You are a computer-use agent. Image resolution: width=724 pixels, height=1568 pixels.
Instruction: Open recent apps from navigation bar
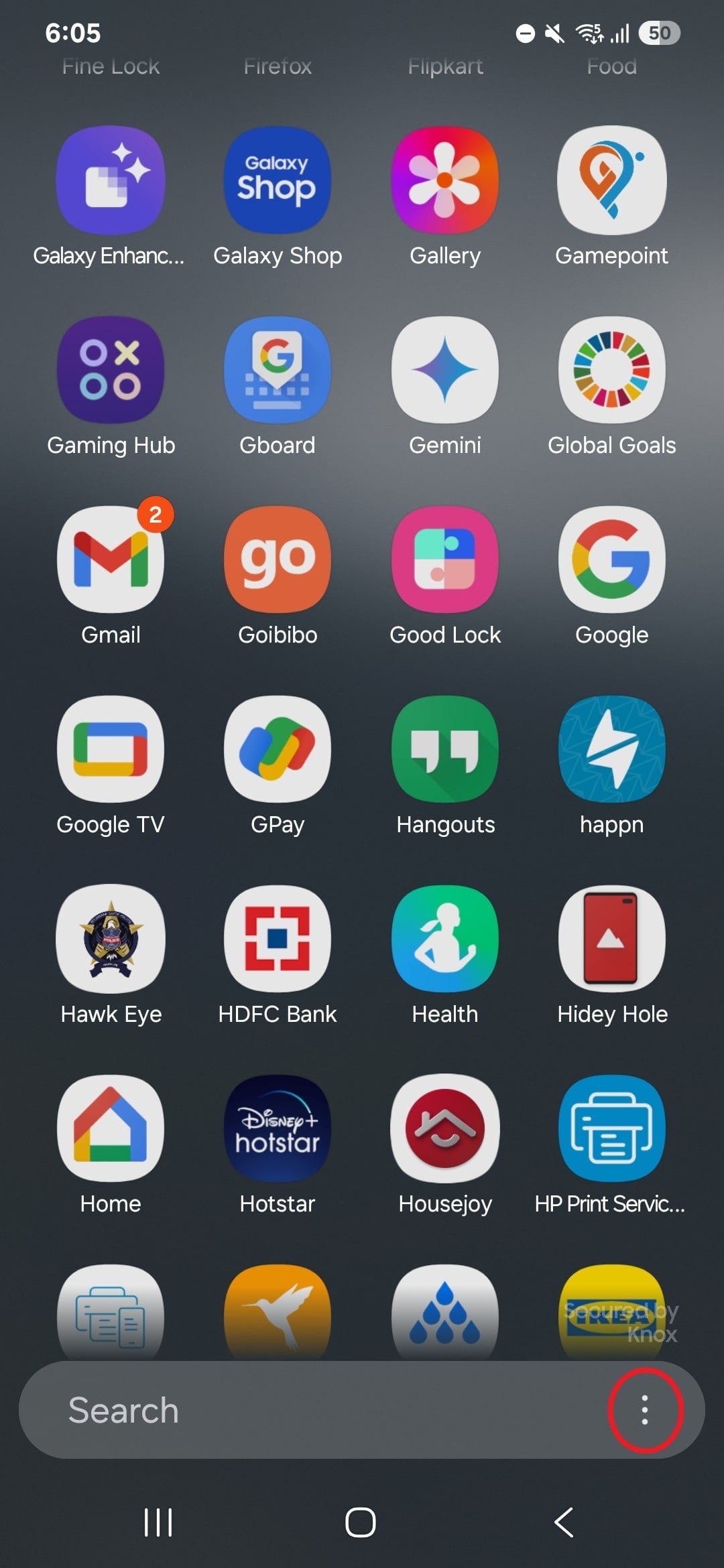[x=158, y=1522]
